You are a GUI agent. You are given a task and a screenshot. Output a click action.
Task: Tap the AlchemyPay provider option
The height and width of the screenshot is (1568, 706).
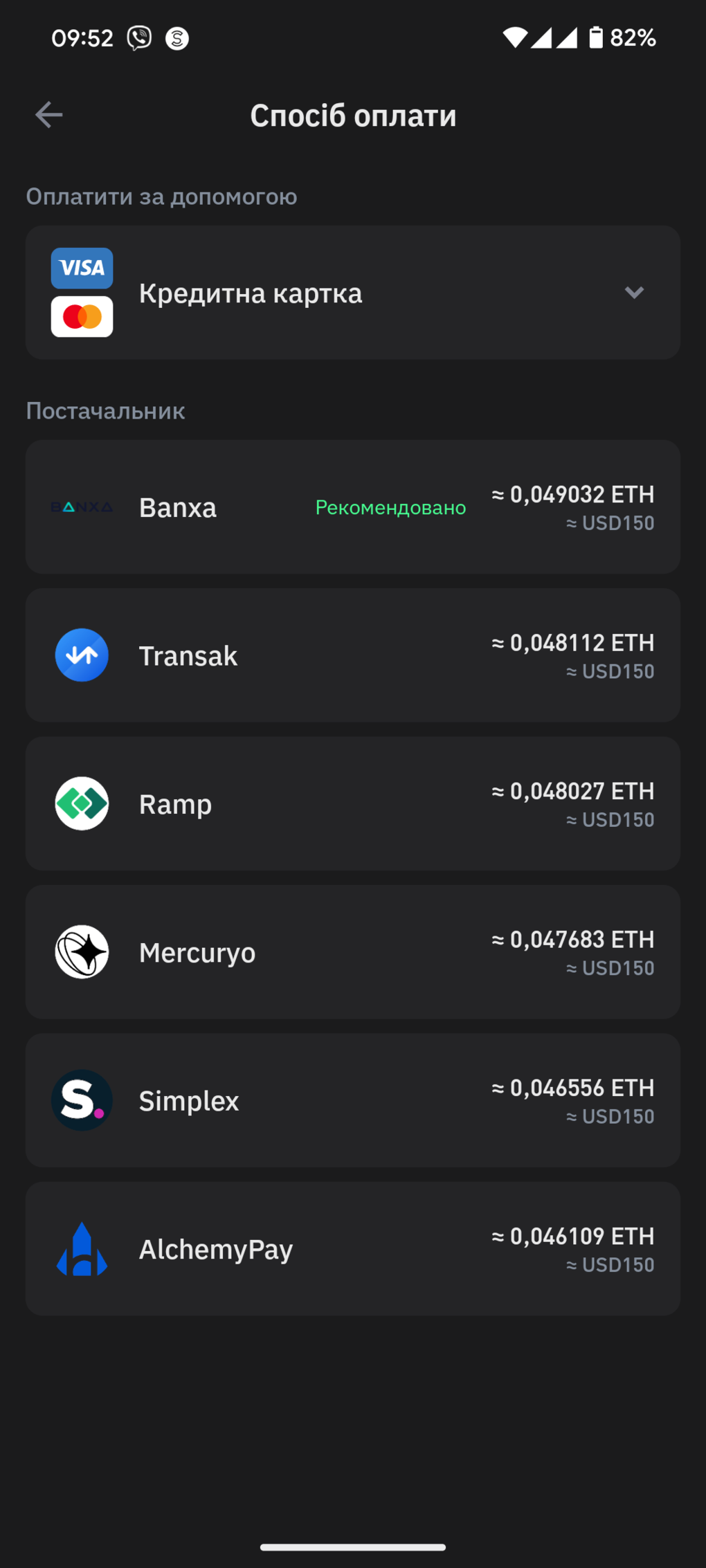(353, 1249)
